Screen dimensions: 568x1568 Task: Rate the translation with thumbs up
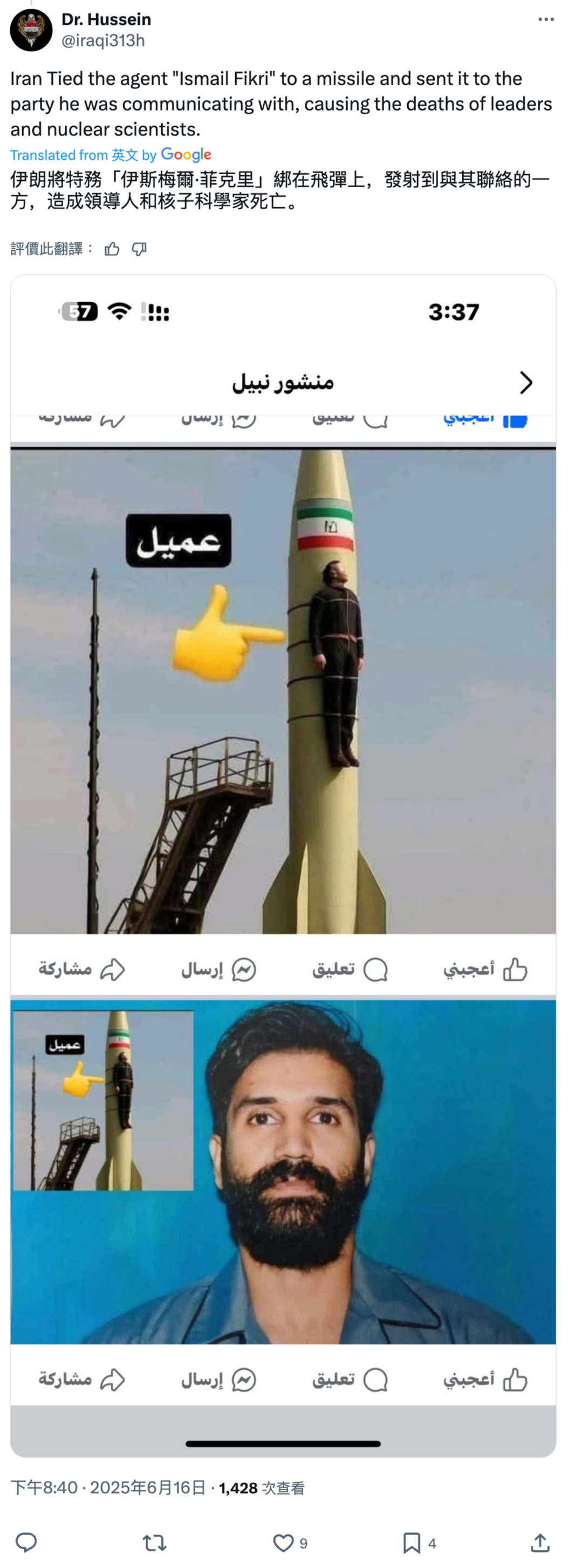[112, 249]
